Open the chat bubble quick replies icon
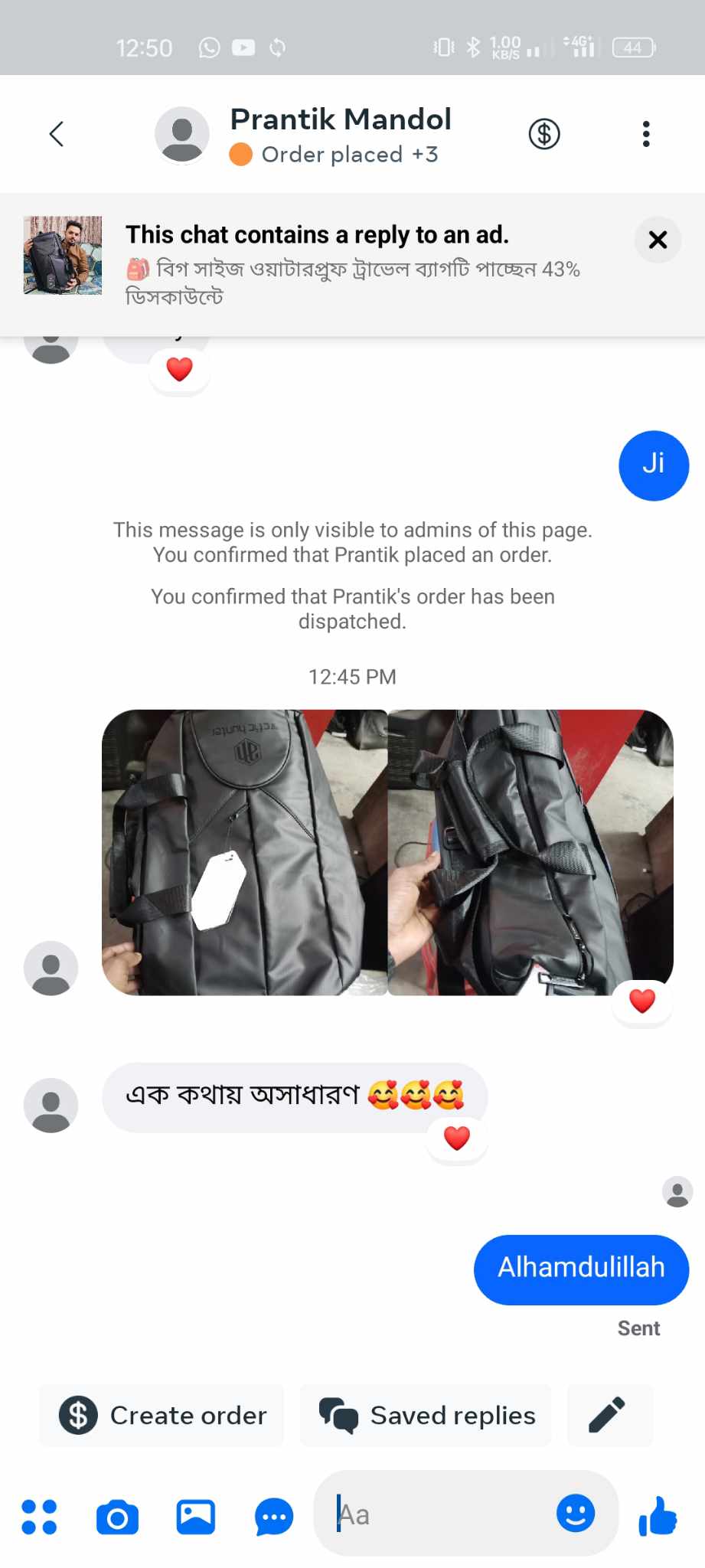This screenshot has height=1568, width=705. tap(273, 1517)
